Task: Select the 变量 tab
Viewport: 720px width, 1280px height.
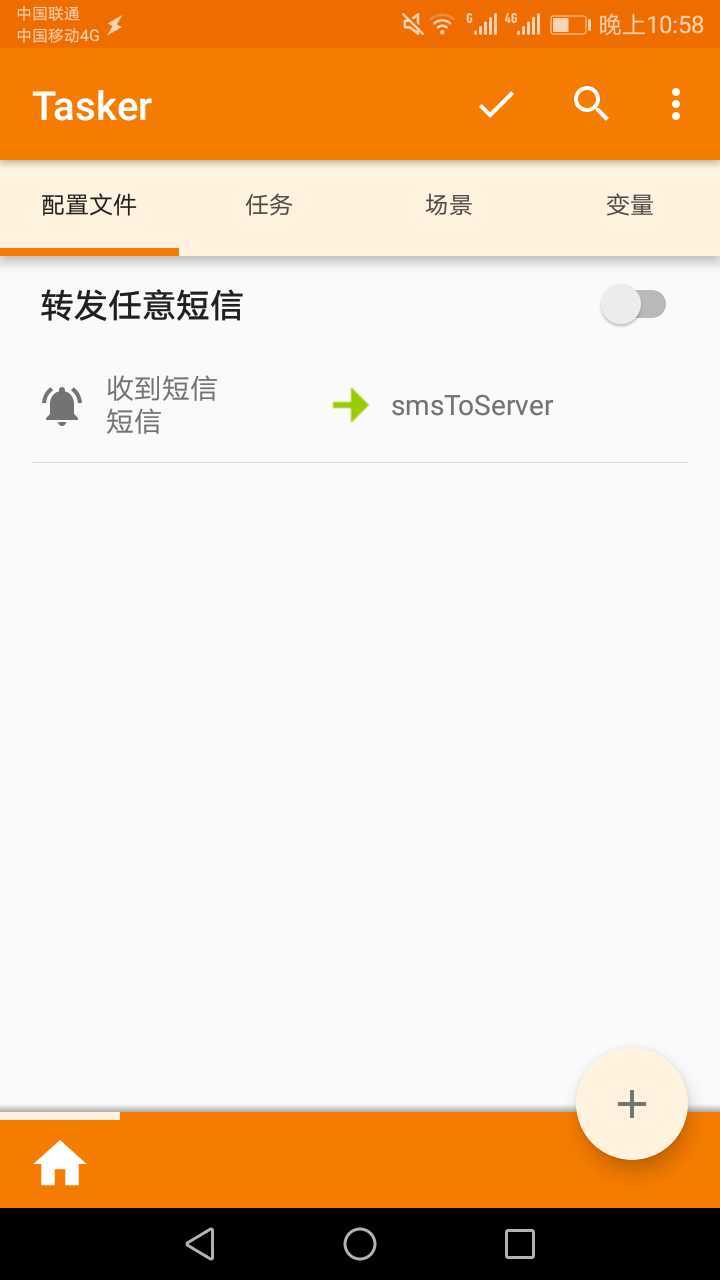Action: (629, 205)
